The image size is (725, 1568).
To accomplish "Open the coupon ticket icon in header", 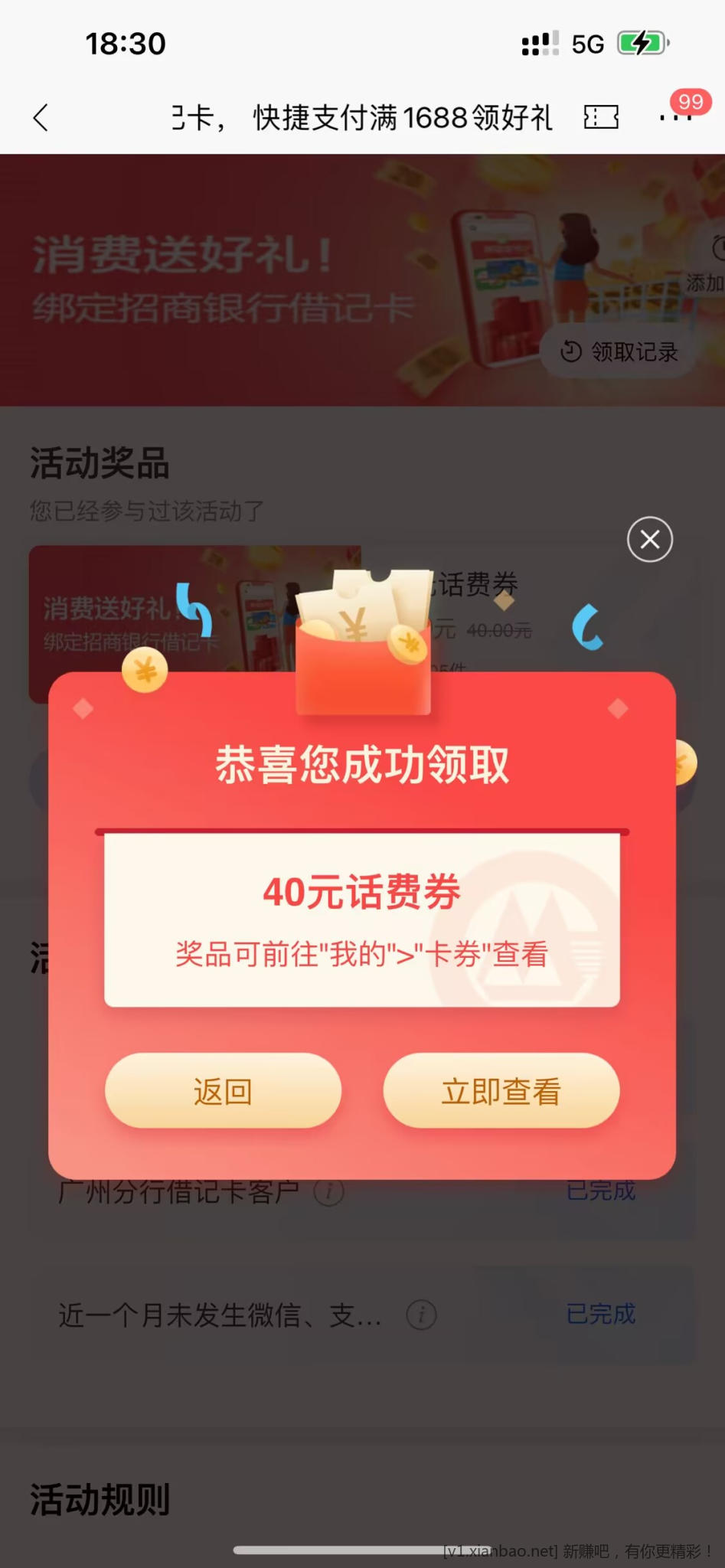I will pyautogui.click(x=601, y=118).
